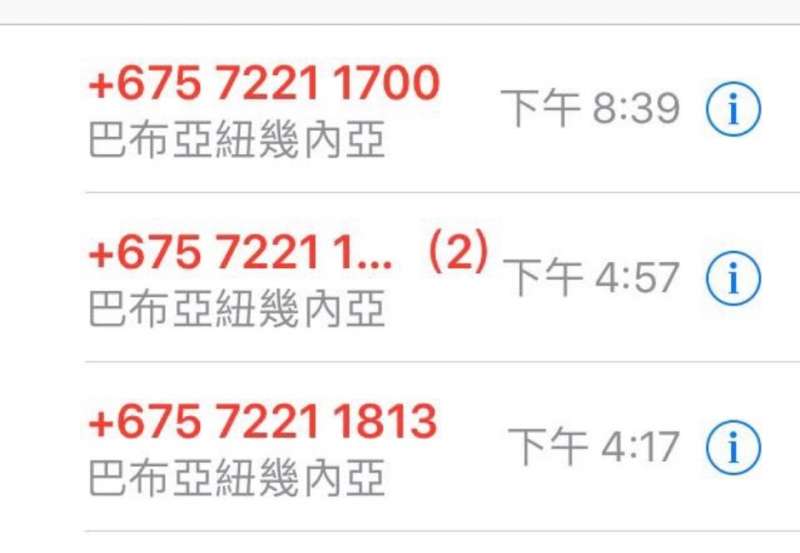
Task: Call back +675 7221 1700
Action: [x=264, y=85]
